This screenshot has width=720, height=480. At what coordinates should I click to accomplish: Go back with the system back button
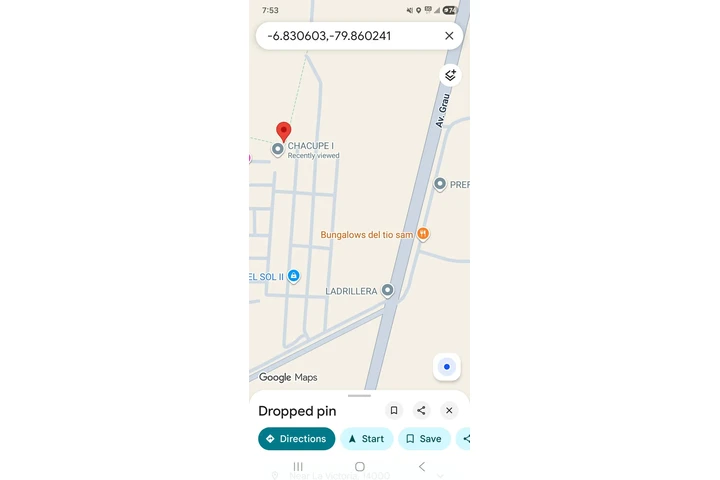[x=422, y=467]
